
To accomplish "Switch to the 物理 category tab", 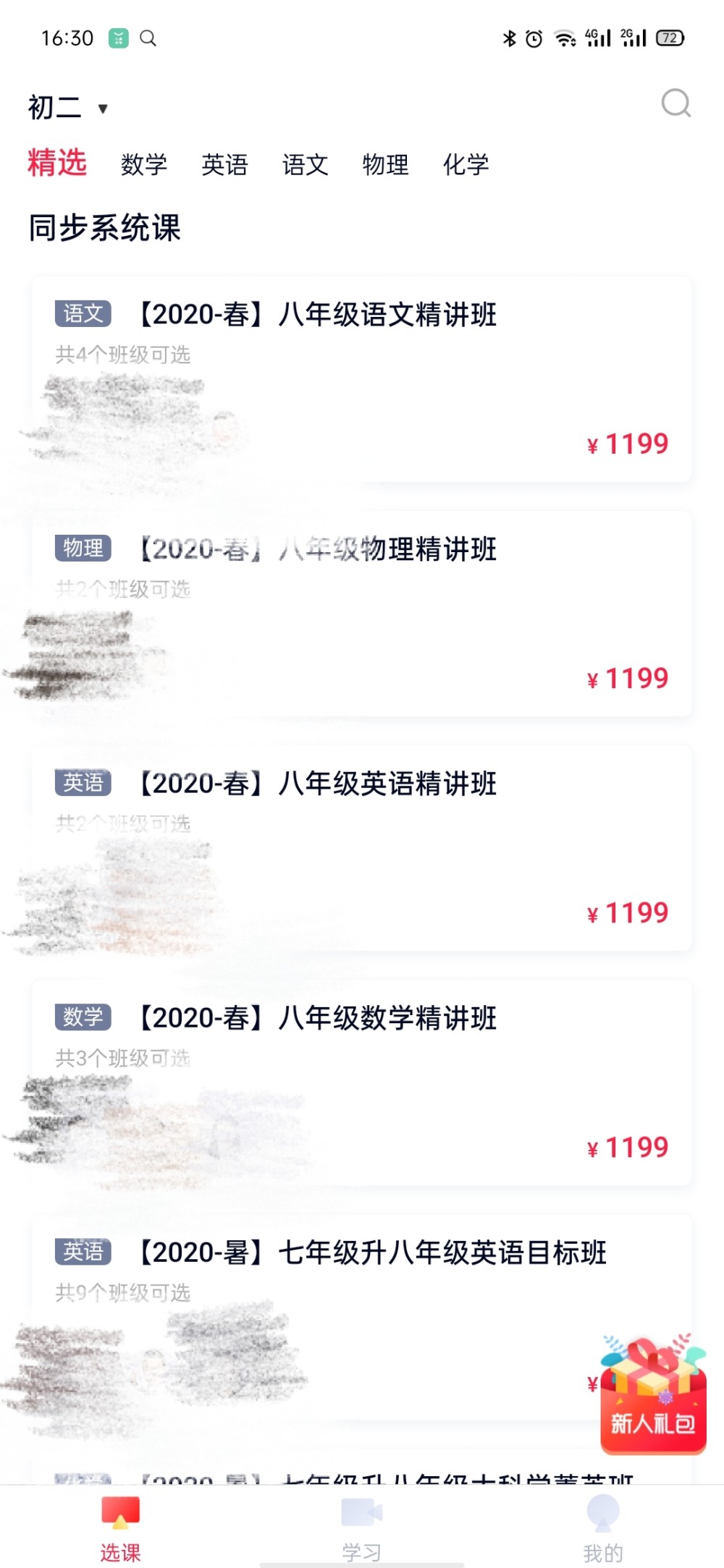I will (386, 166).
